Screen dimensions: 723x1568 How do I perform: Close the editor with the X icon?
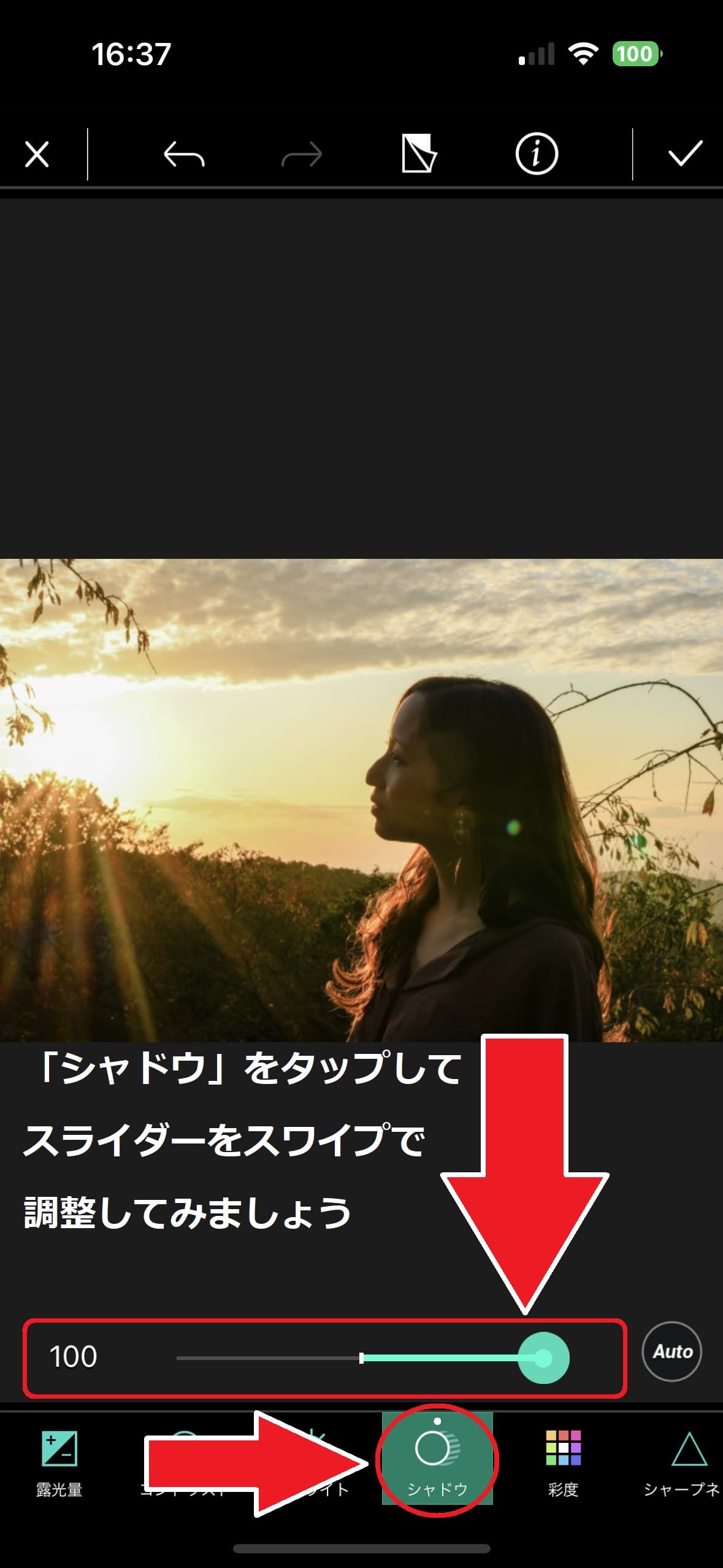[37, 154]
